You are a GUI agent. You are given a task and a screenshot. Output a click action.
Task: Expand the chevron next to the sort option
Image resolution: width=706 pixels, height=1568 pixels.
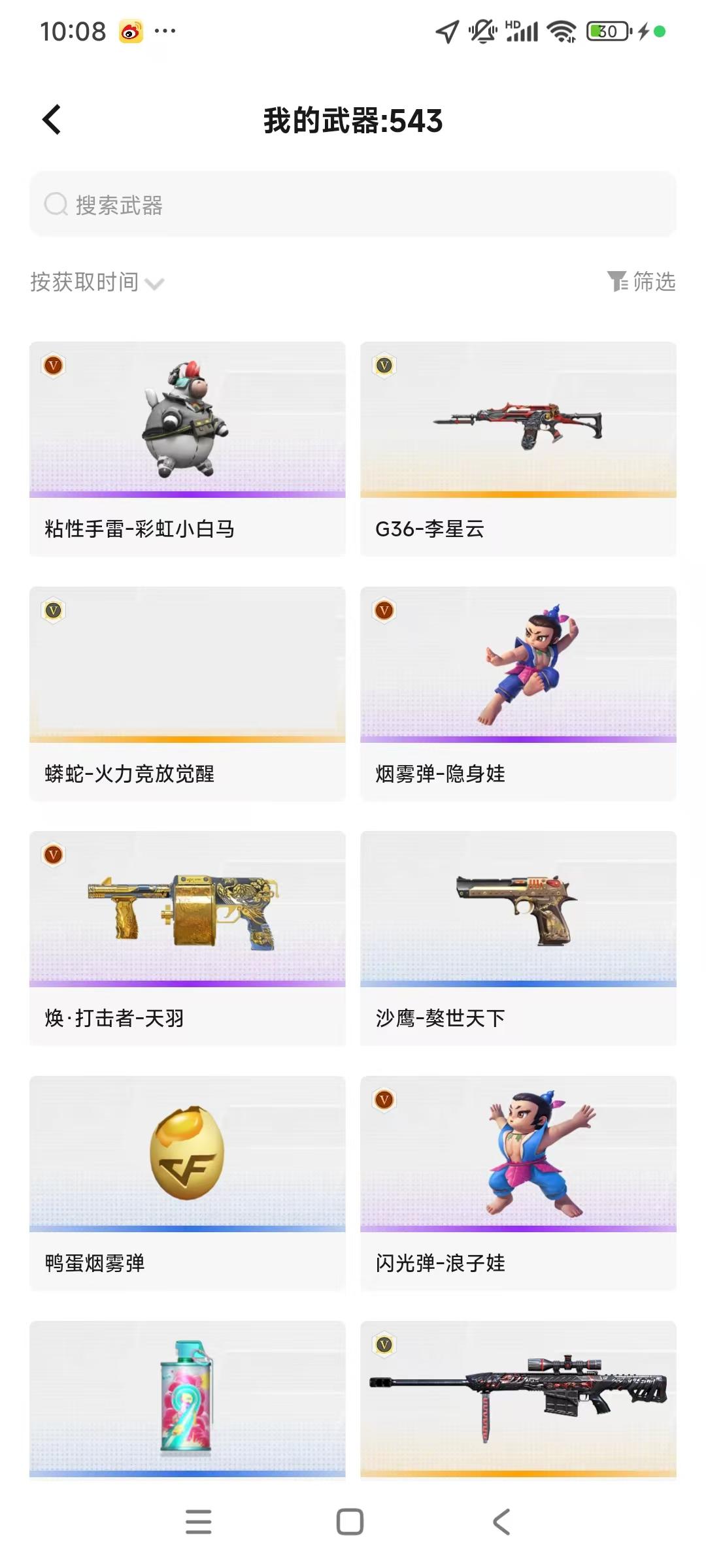click(x=155, y=284)
